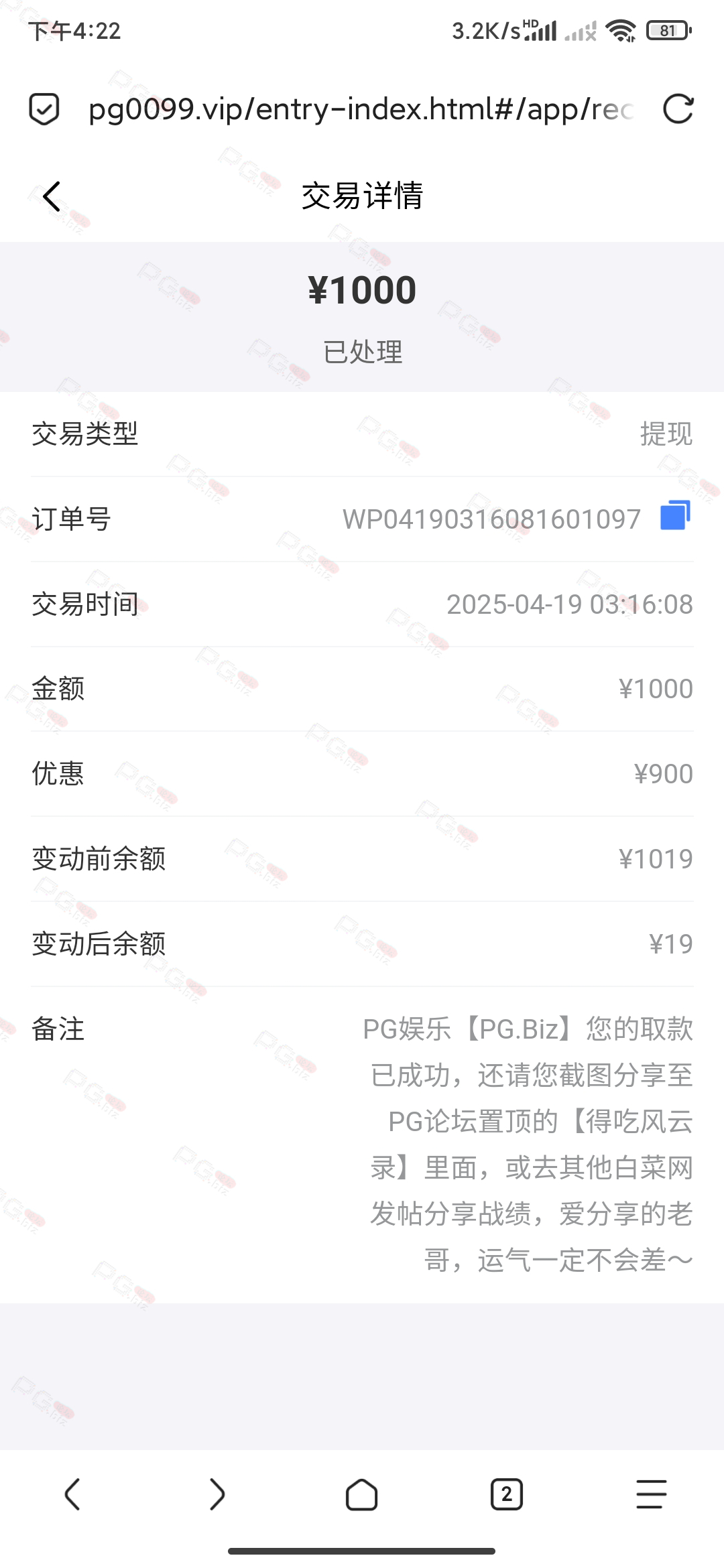Open the pg0099.vip address bar

pos(361,109)
